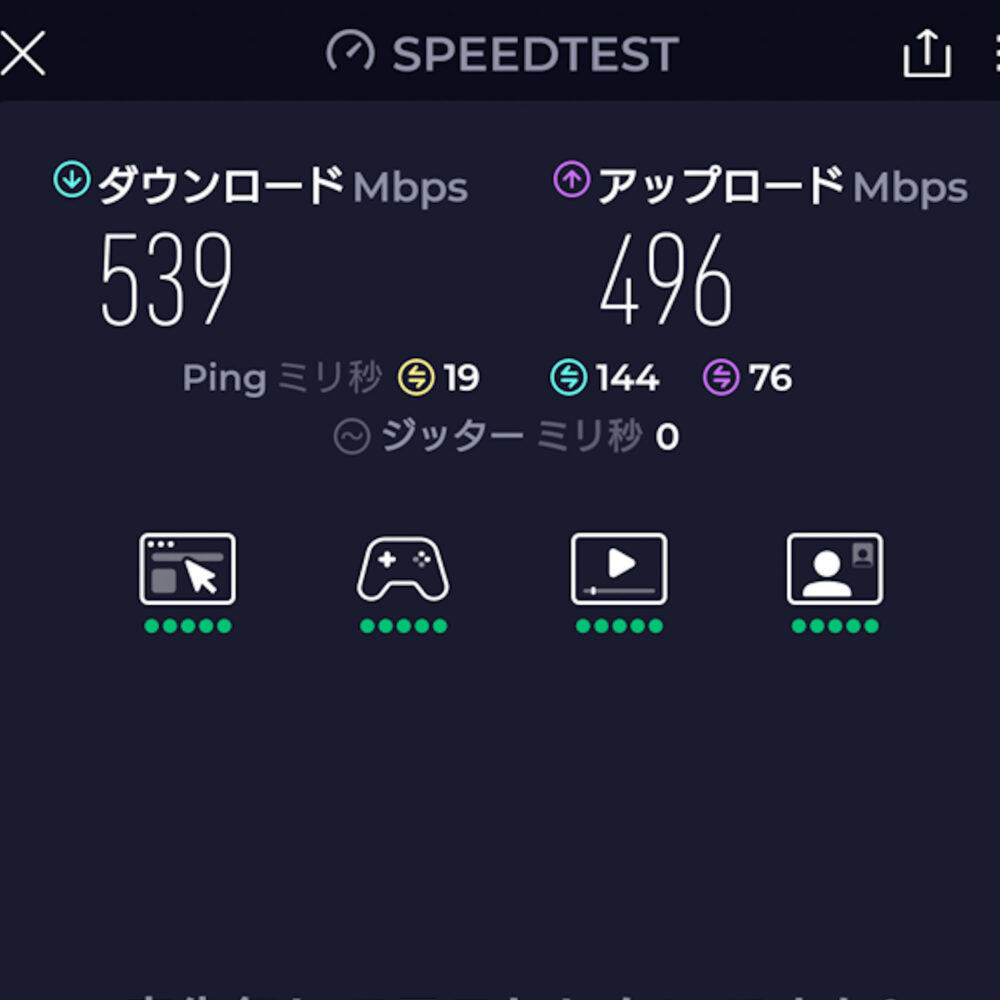
Task: View the video streaming rating icon
Action: 619,569
